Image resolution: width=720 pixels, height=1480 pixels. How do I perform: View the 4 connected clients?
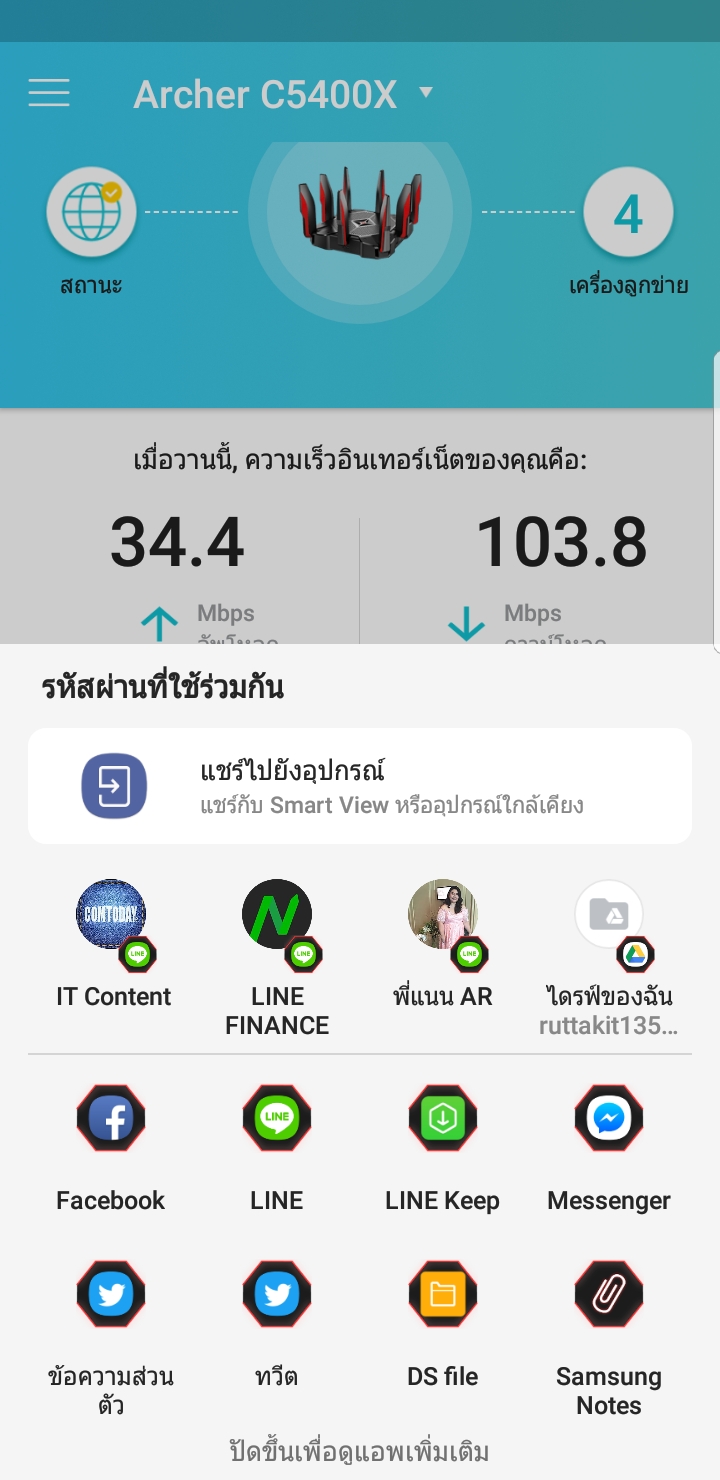click(628, 212)
